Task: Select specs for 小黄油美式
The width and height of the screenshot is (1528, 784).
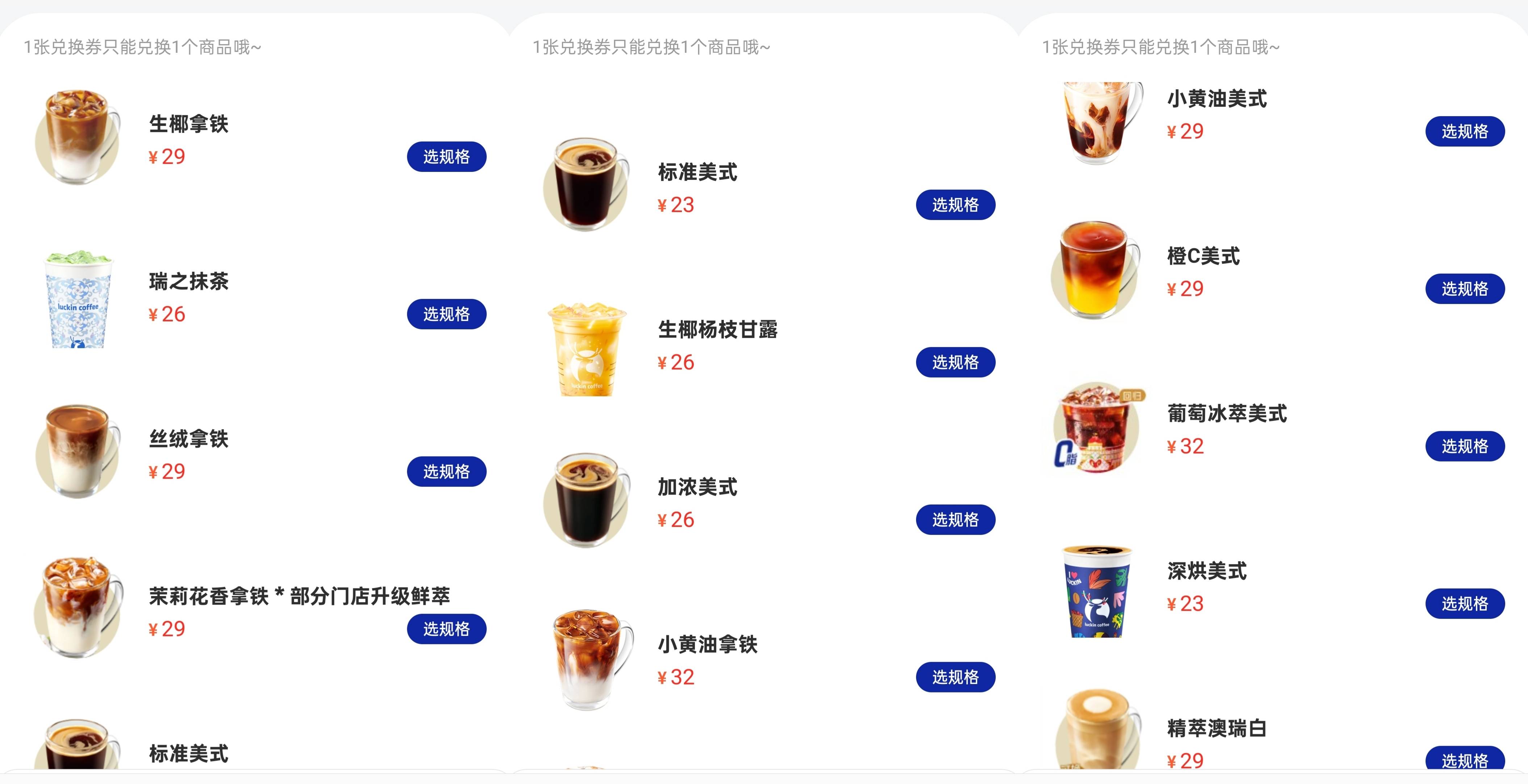Action: (1465, 131)
